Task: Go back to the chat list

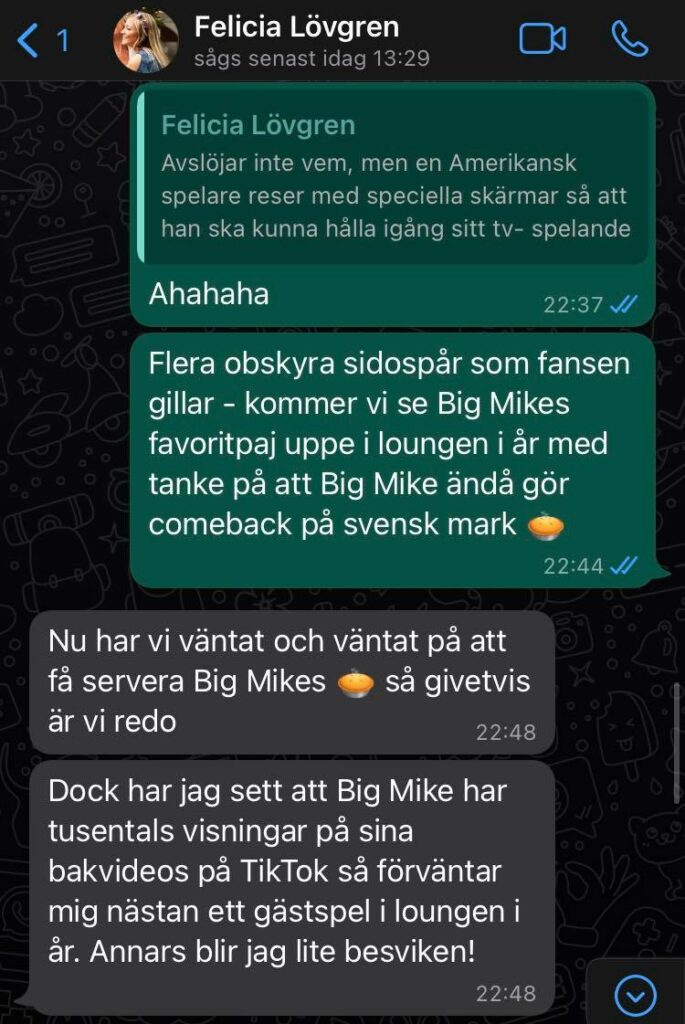Action: pyautogui.click(x=40, y=41)
